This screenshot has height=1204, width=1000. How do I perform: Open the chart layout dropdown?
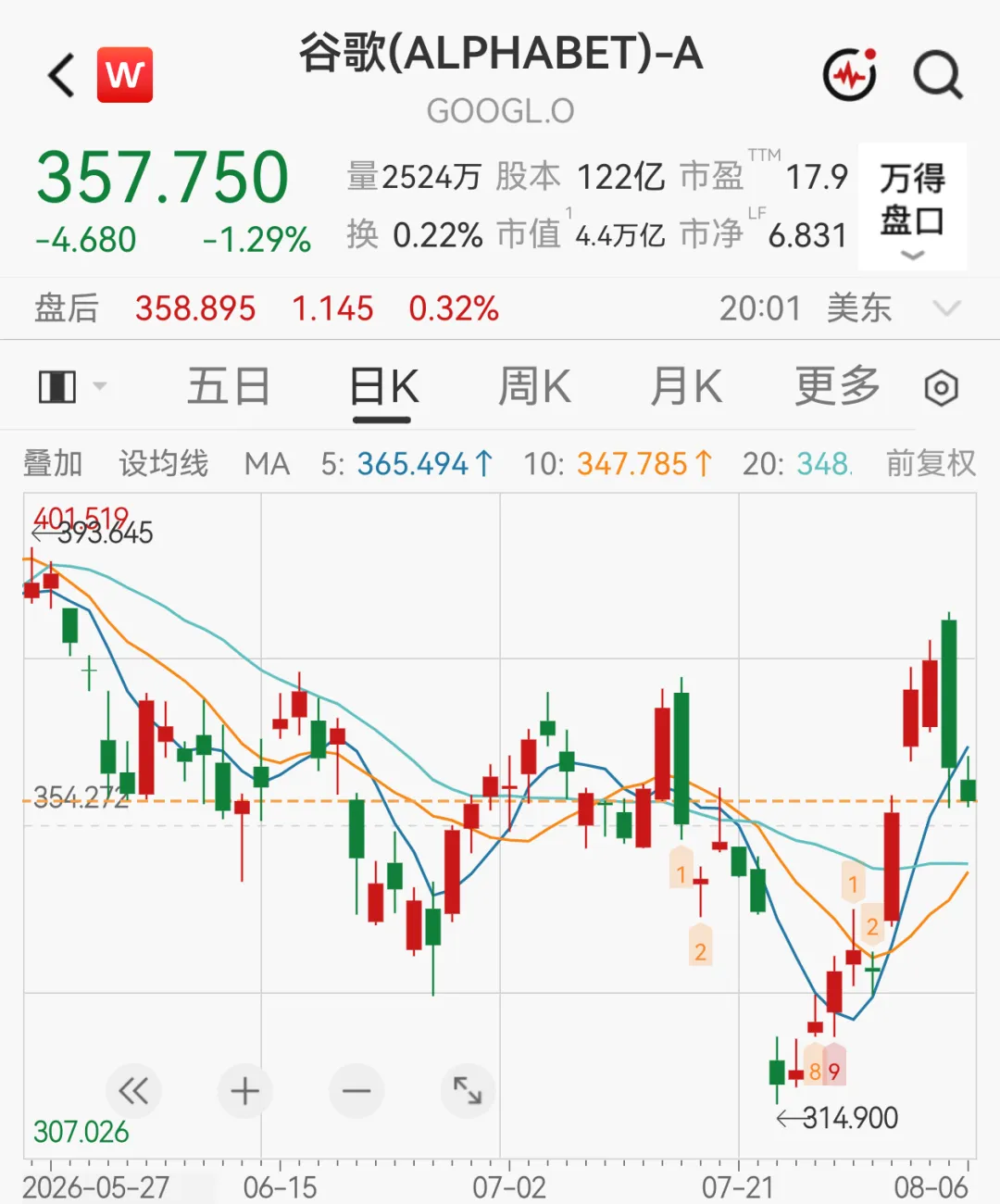tap(72, 386)
